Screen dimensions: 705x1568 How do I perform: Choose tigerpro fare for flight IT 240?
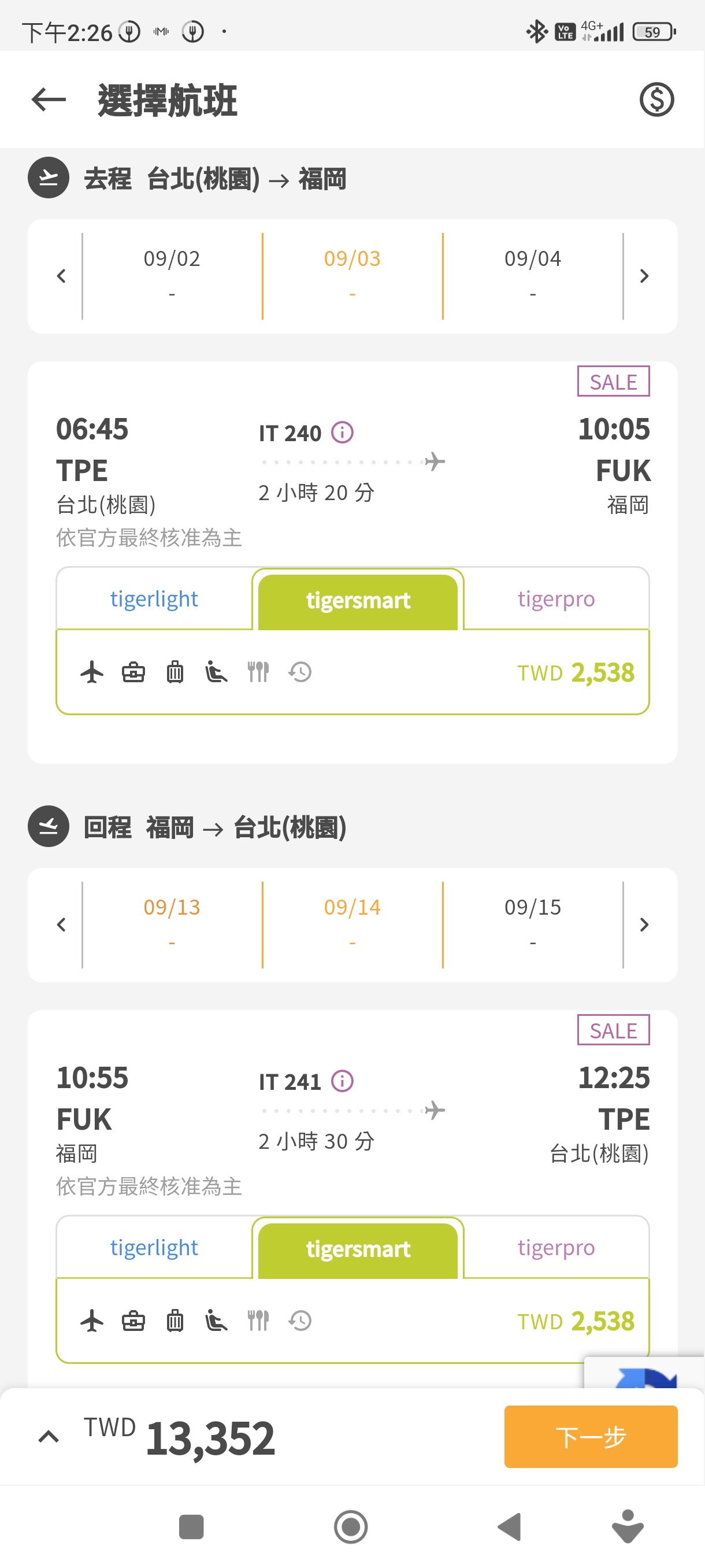tap(556, 599)
